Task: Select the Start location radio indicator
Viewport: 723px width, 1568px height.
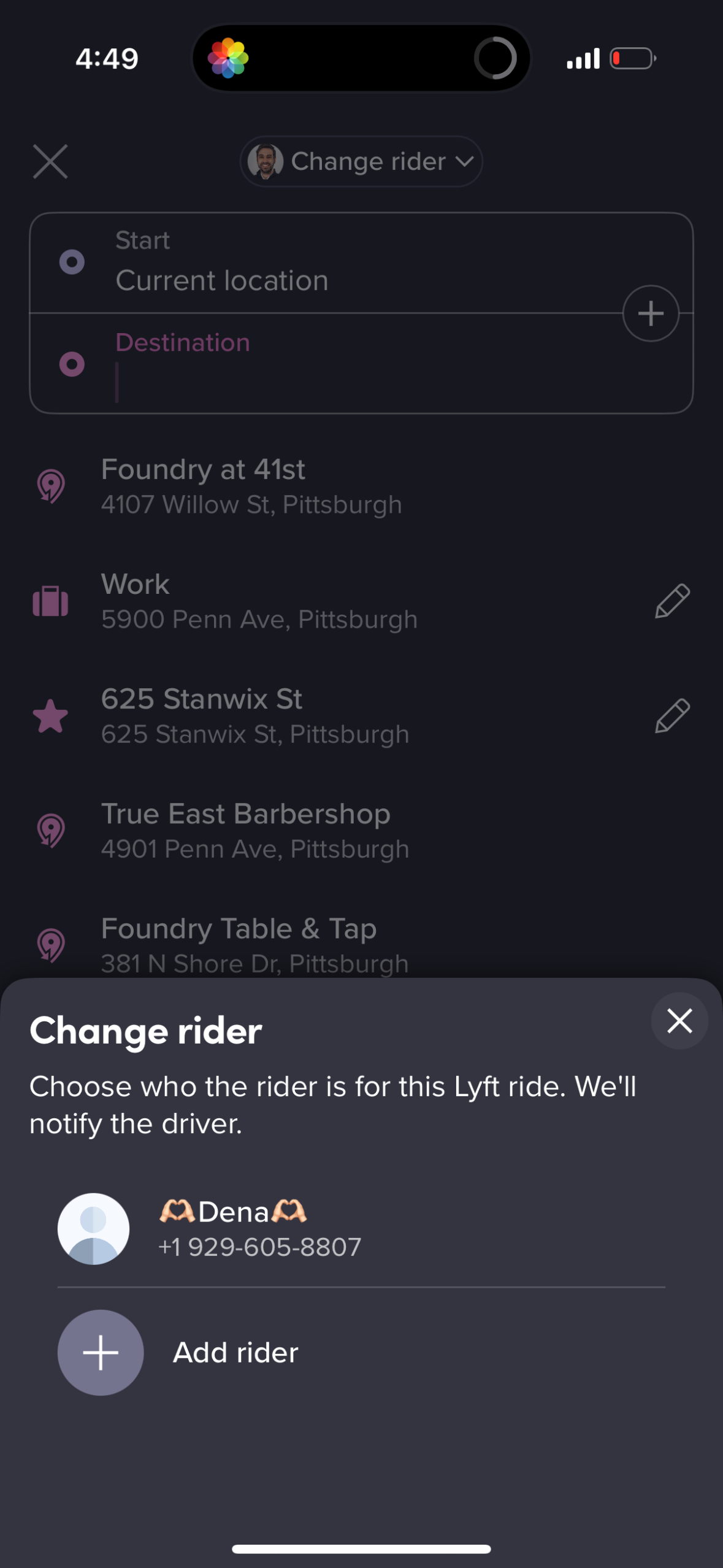Action: click(72, 261)
